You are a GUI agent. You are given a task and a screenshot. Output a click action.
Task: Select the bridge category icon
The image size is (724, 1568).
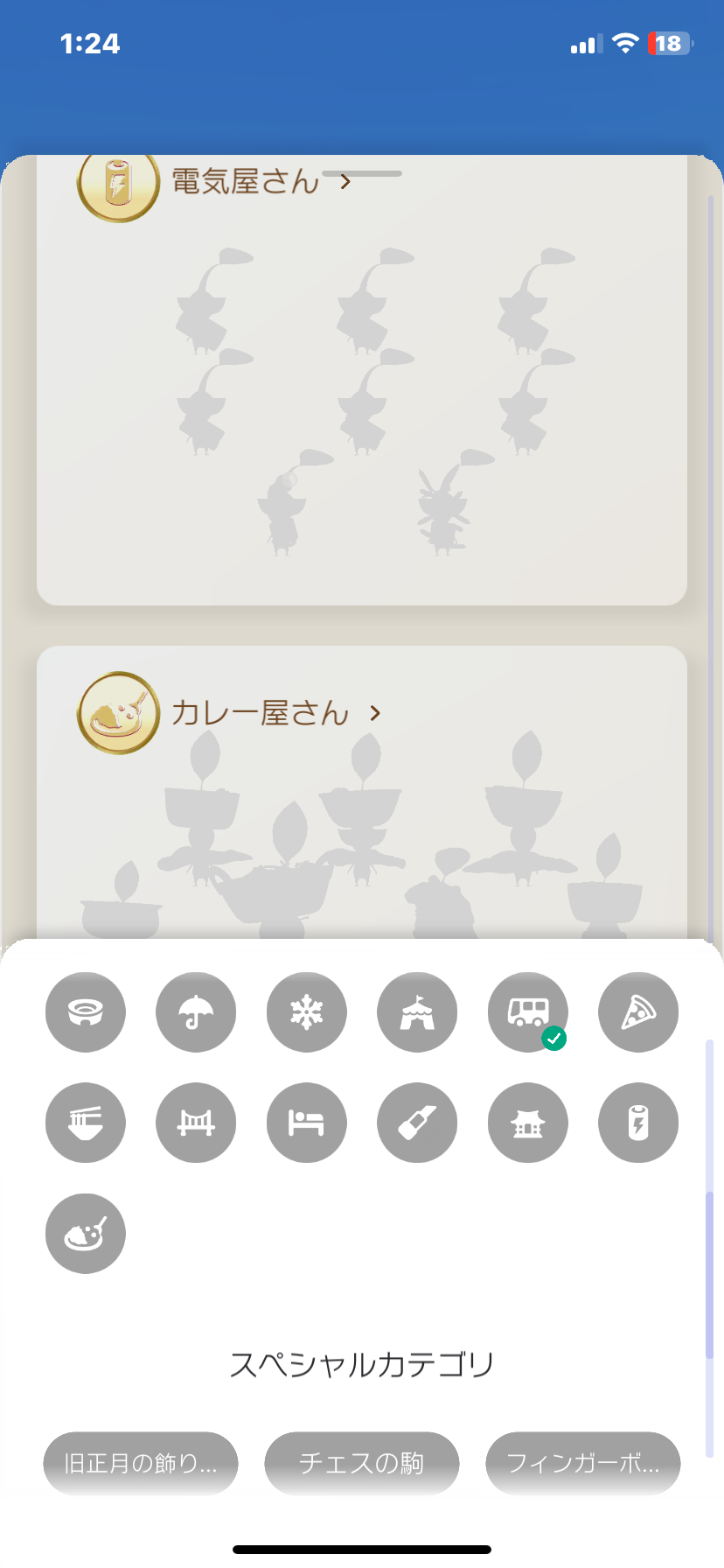(x=196, y=1123)
